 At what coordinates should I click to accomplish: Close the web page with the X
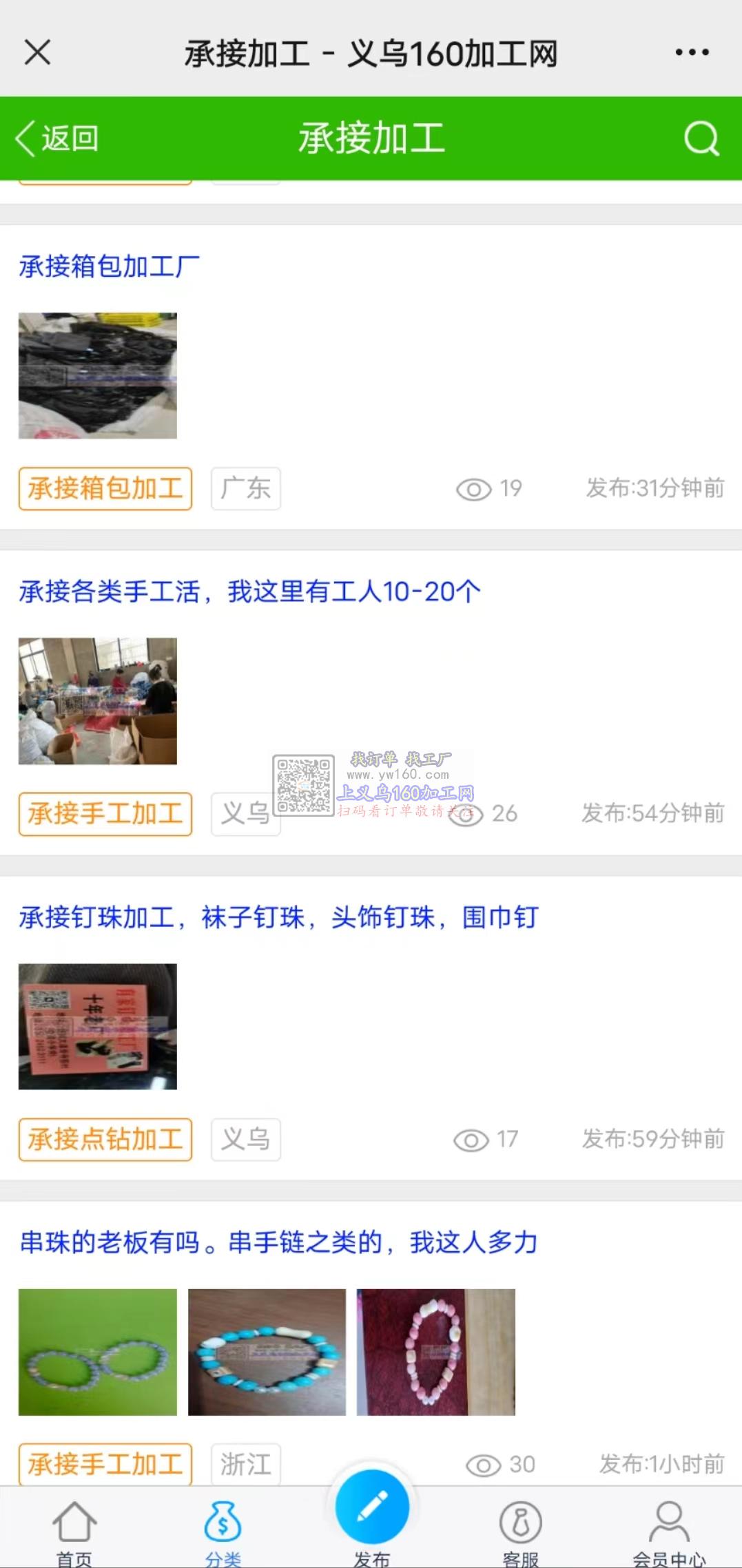pyautogui.click(x=37, y=52)
